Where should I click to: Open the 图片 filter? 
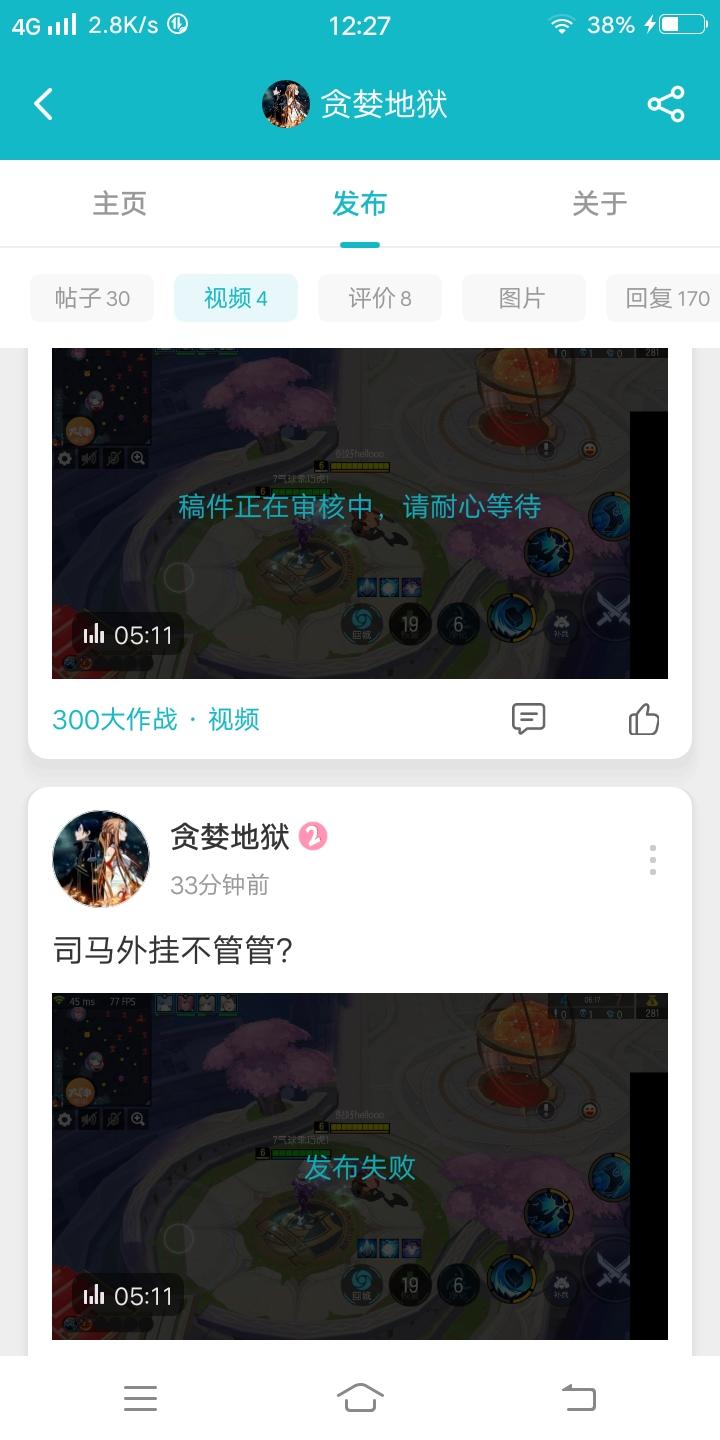pyautogui.click(x=523, y=298)
